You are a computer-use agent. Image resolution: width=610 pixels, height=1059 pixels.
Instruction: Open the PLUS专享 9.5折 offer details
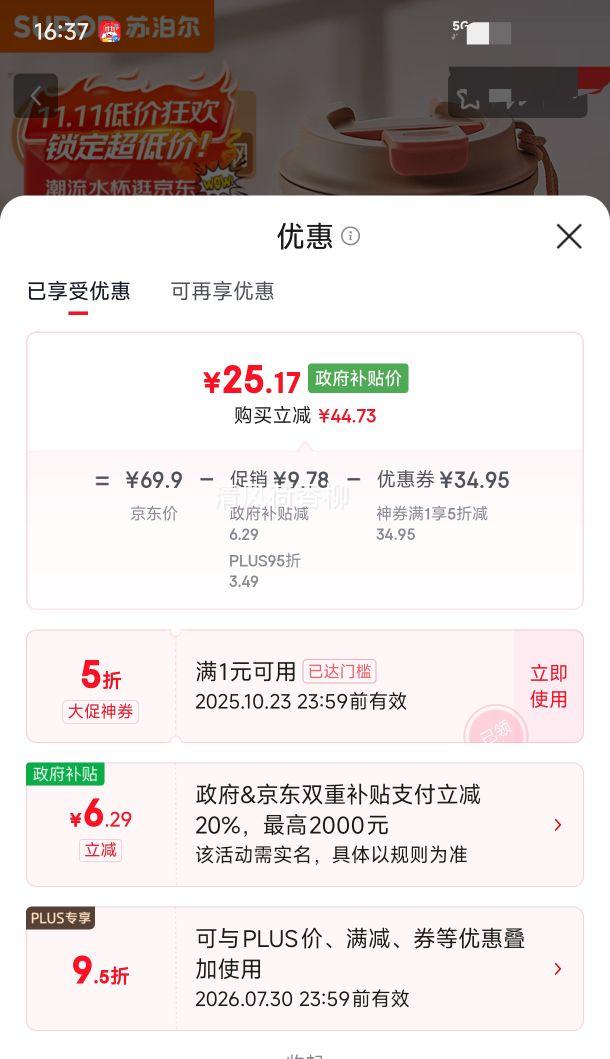(x=557, y=969)
